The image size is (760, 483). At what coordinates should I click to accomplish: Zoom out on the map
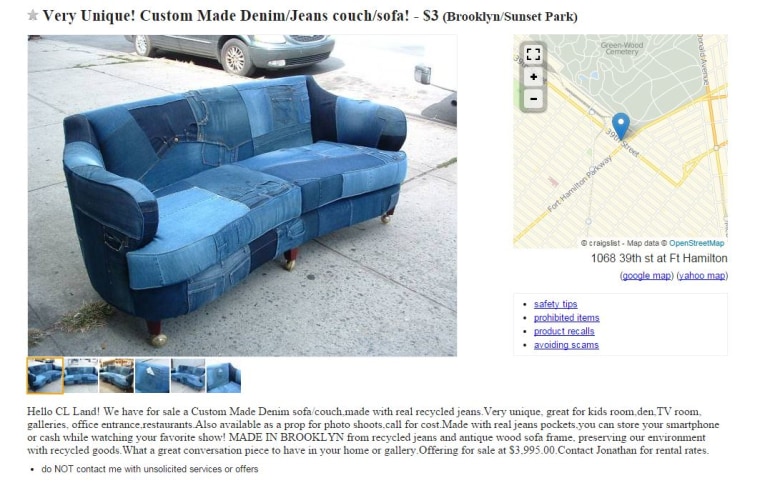(x=533, y=98)
